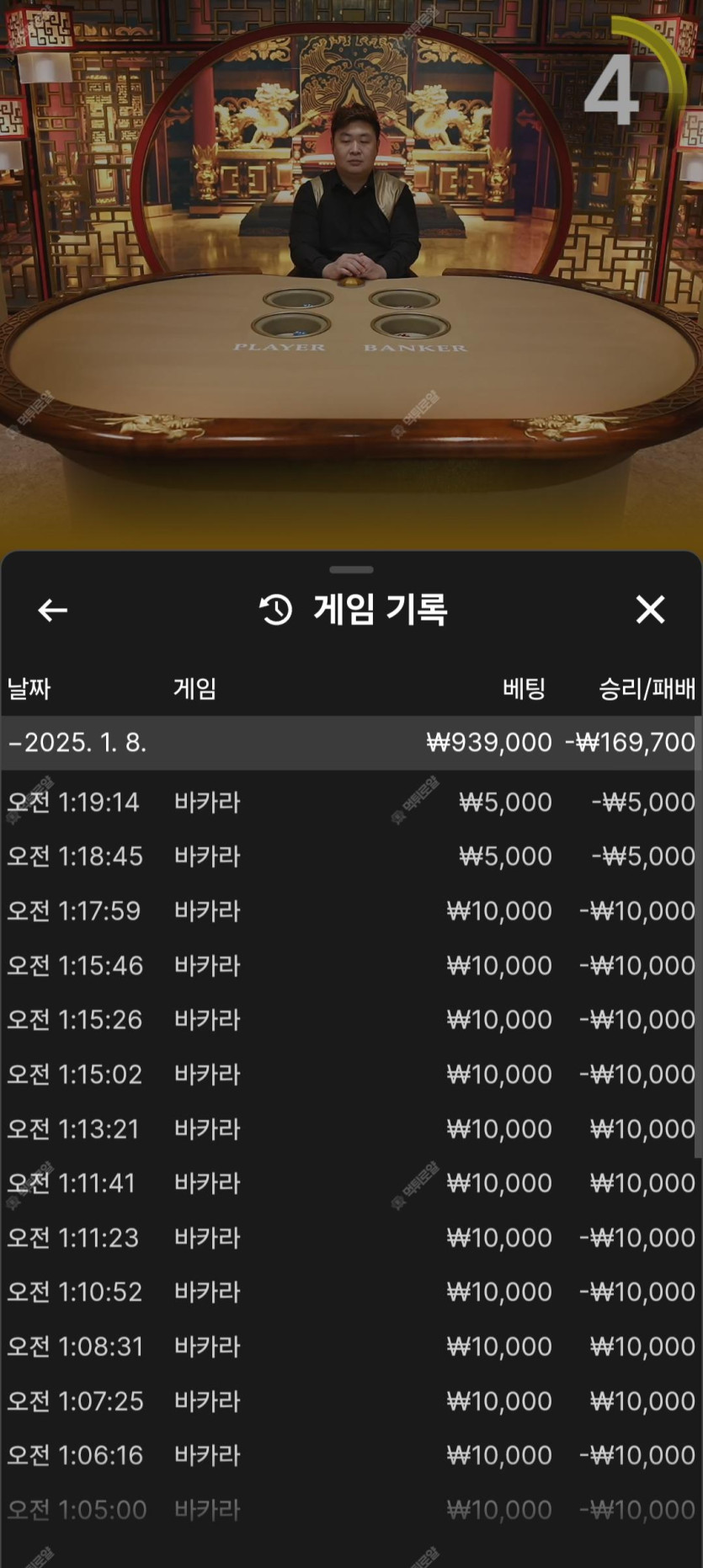Open the 오전 1:15:26 game record
703x1568 pixels.
point(350,1020)
